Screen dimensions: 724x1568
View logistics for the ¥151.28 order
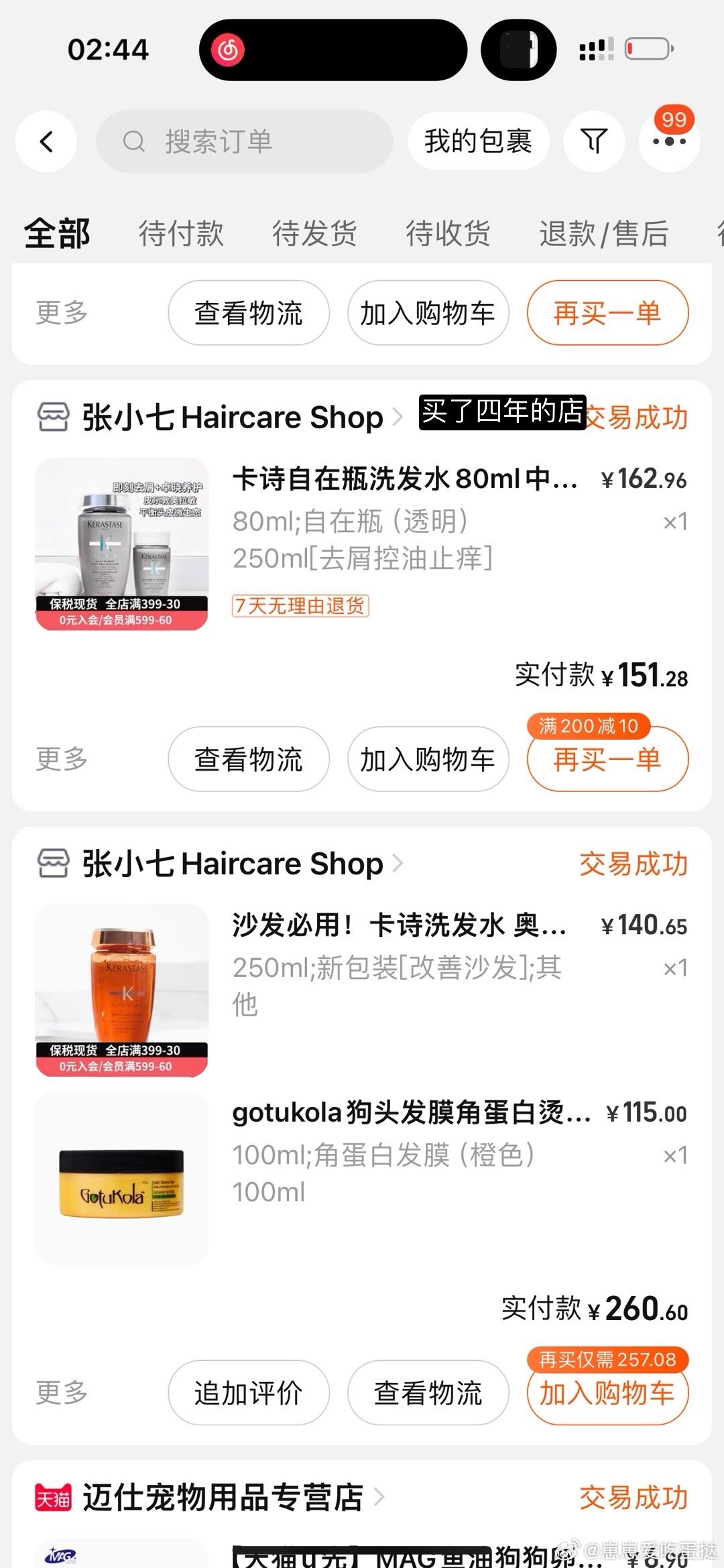click(248, 759)
